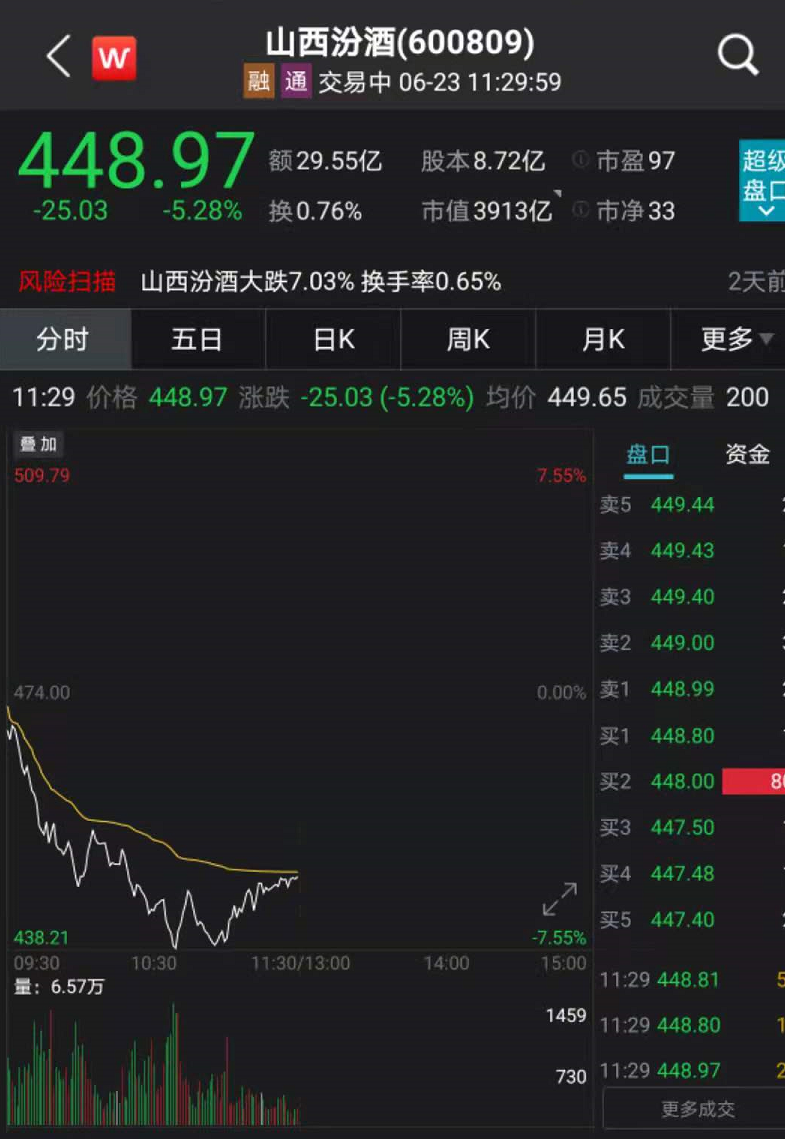This screenshot has height=1139, width=785.
Task: Switch to the 分时 chart tab
Action: point(64,340)
